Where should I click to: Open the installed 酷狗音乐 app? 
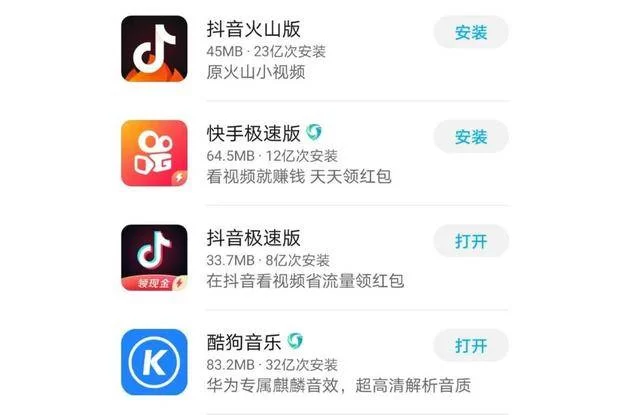click(x=471, y=345)
